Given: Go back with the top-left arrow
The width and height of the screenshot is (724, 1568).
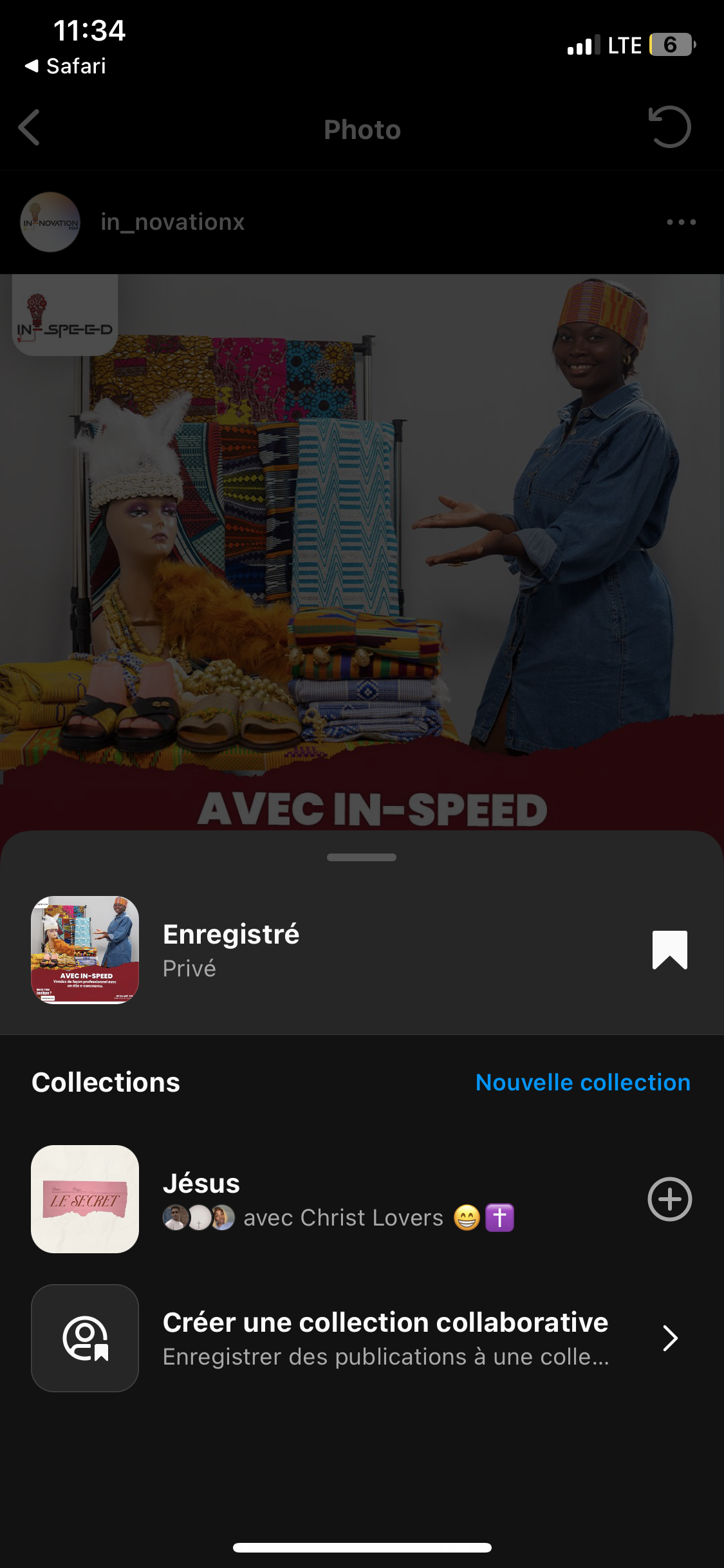Looking at the screenshot, I should point(30,127).
